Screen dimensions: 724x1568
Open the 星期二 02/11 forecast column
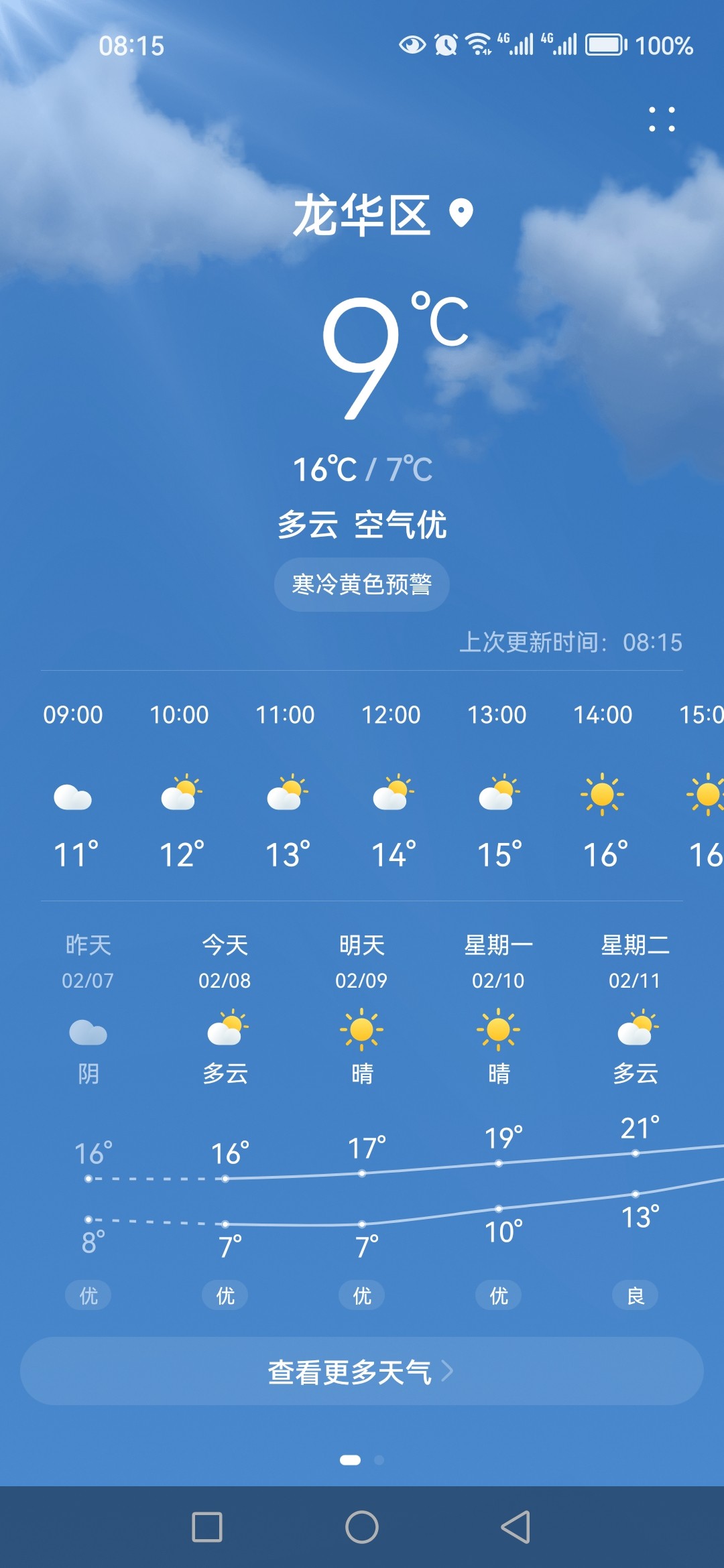coord(636,1119)
